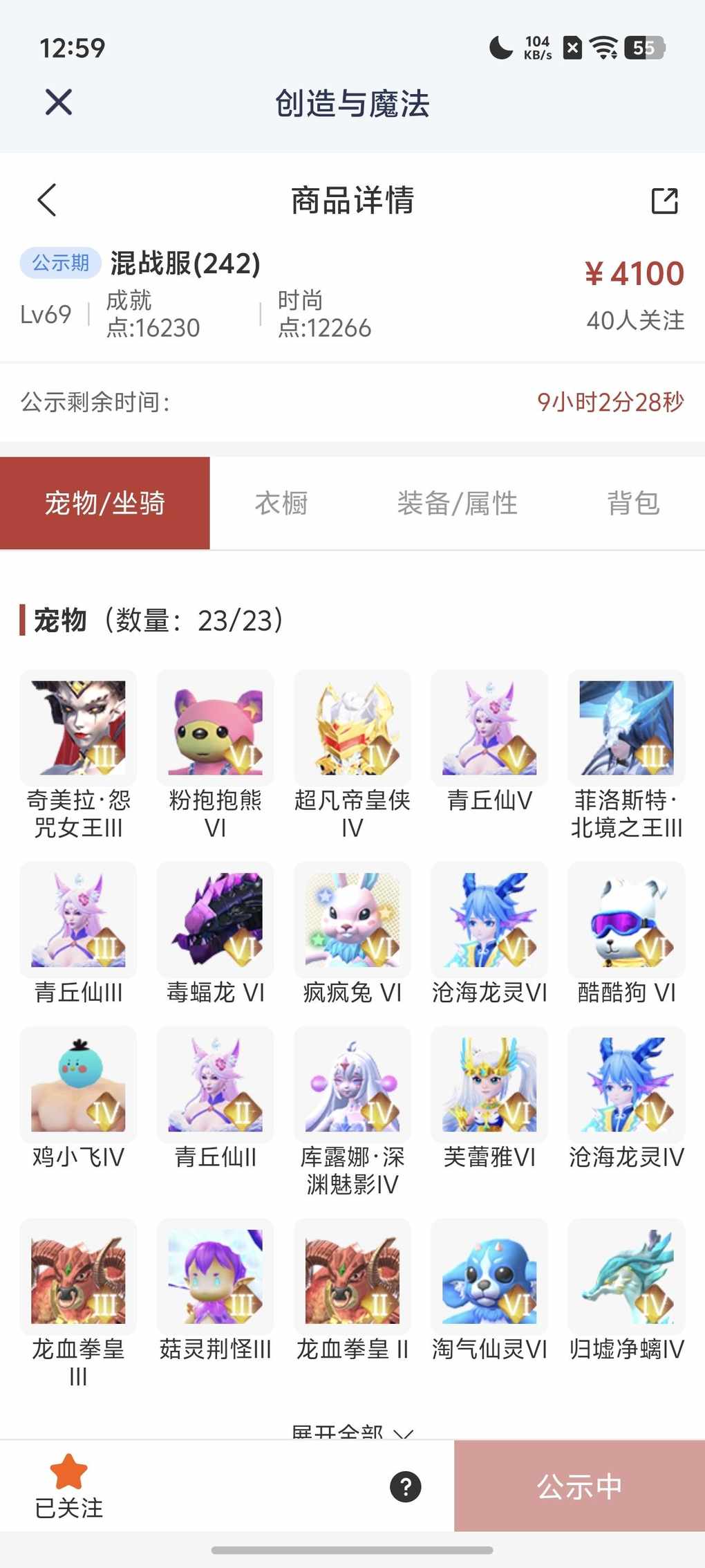
Task: Tap the 公示中 button
Action: [x=579, y=1486]
